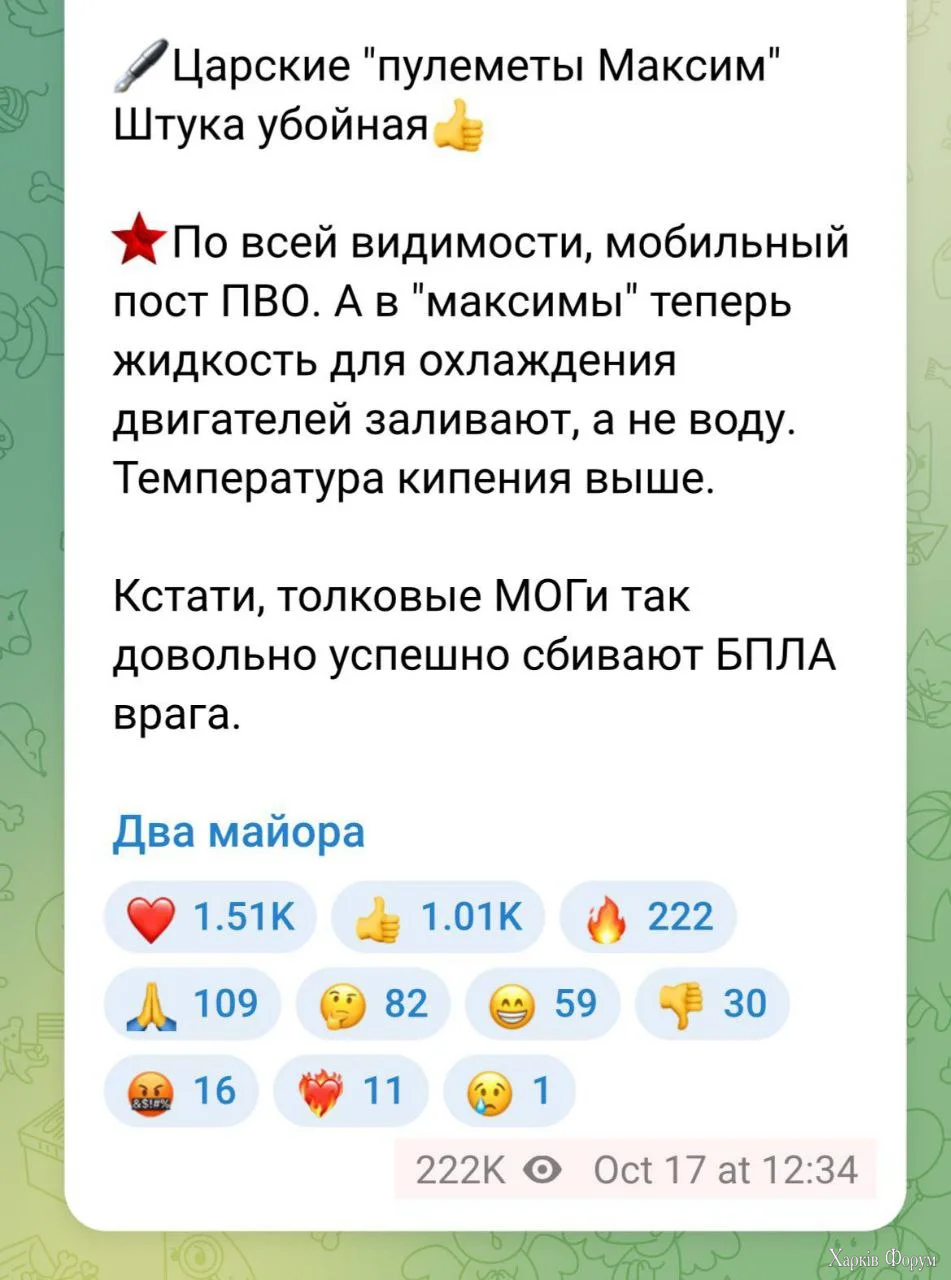React with the thumbs up showing 1.01K
951x1280 pixels.
[x=437, y=916]
